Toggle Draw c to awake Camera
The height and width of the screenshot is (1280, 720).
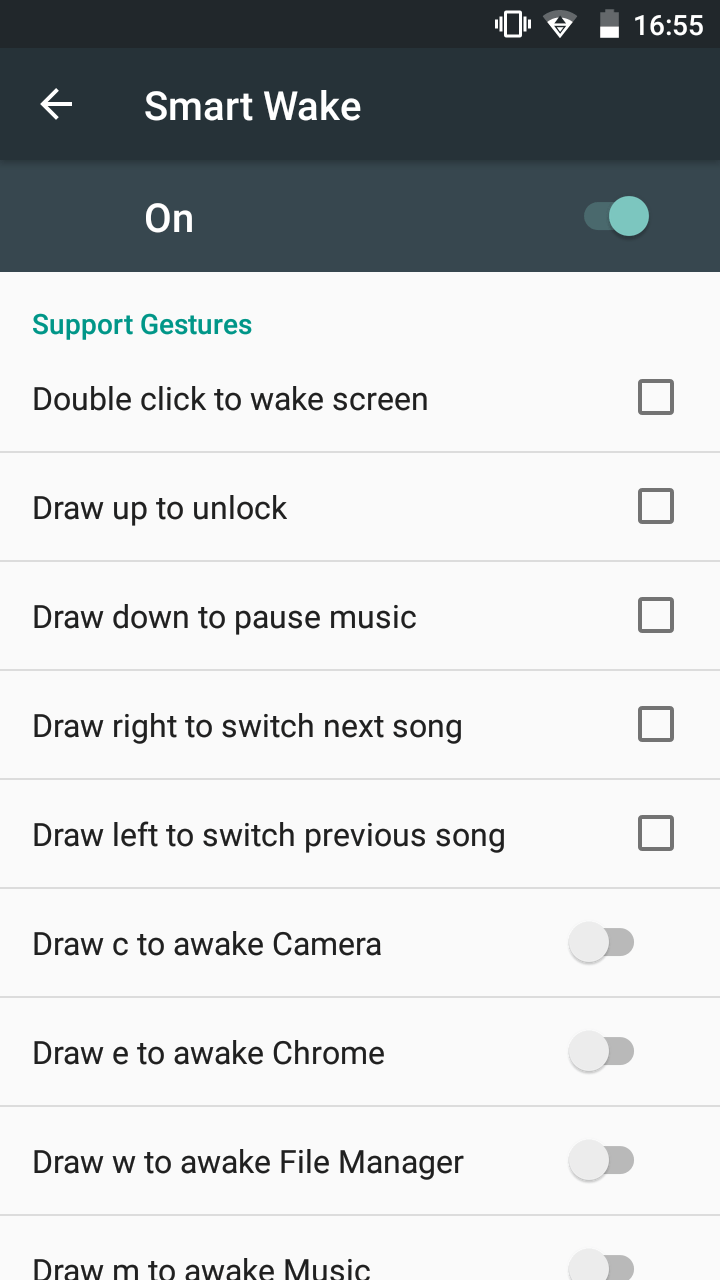601,943
